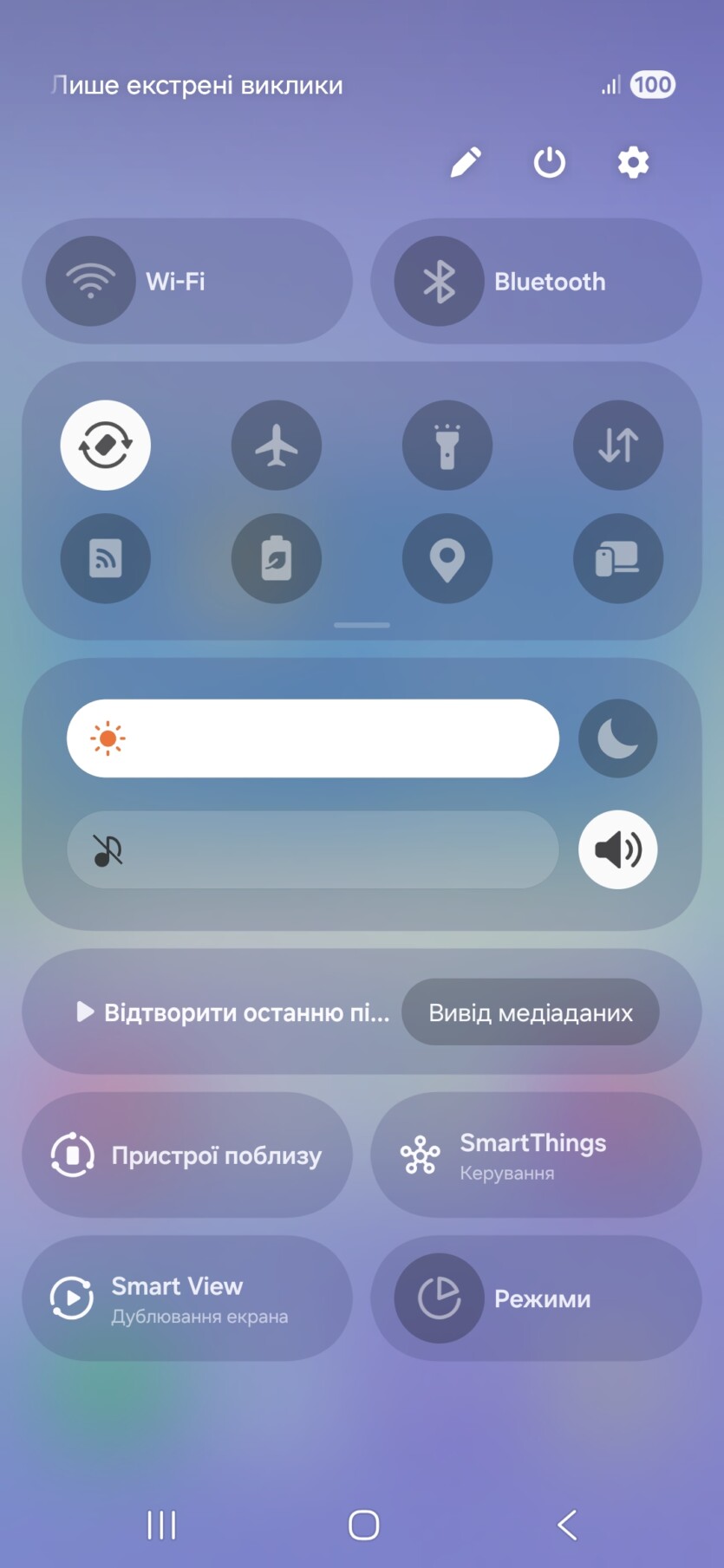724x1568 pixels.
Task: Play the last playlist
Action: point(232,1012)
